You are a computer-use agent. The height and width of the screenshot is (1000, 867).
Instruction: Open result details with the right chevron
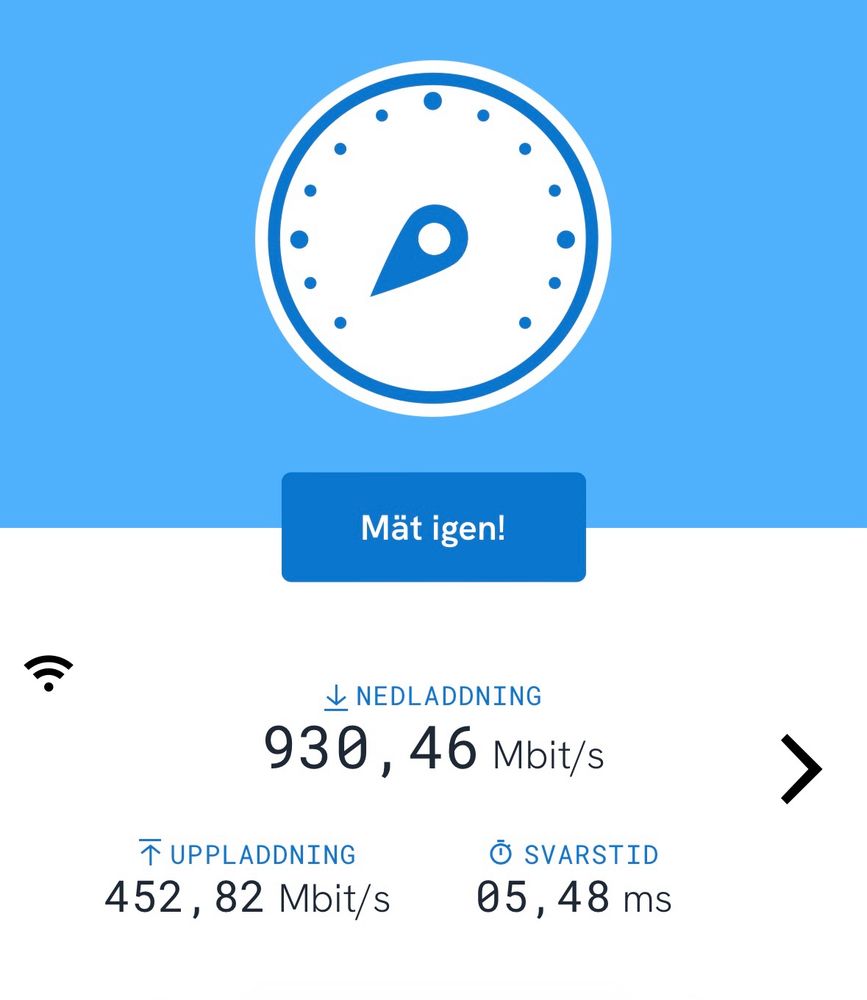pos(800,769)
